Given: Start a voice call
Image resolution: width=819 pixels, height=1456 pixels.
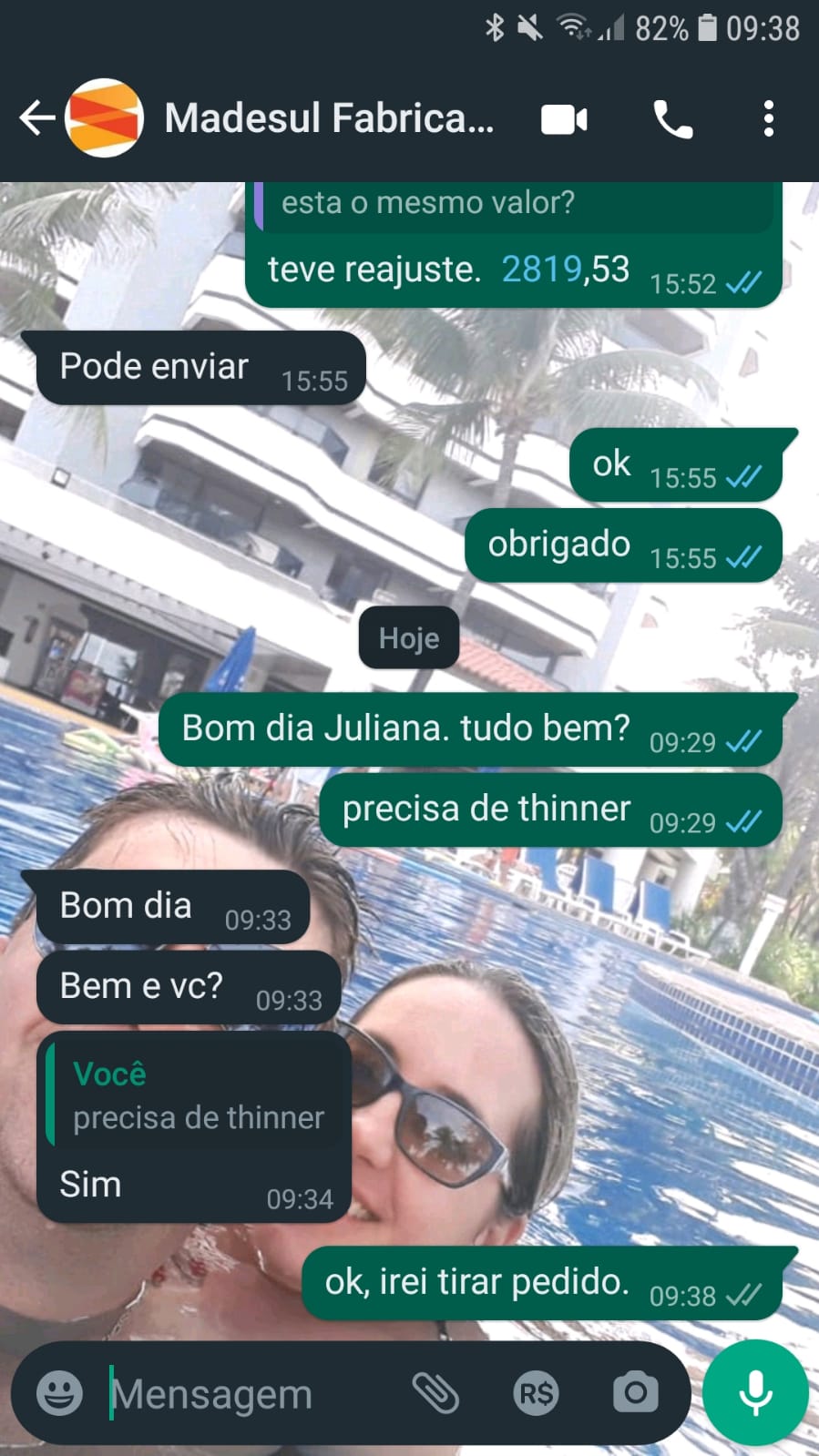Looking at the screenshot, I should 673,119.
